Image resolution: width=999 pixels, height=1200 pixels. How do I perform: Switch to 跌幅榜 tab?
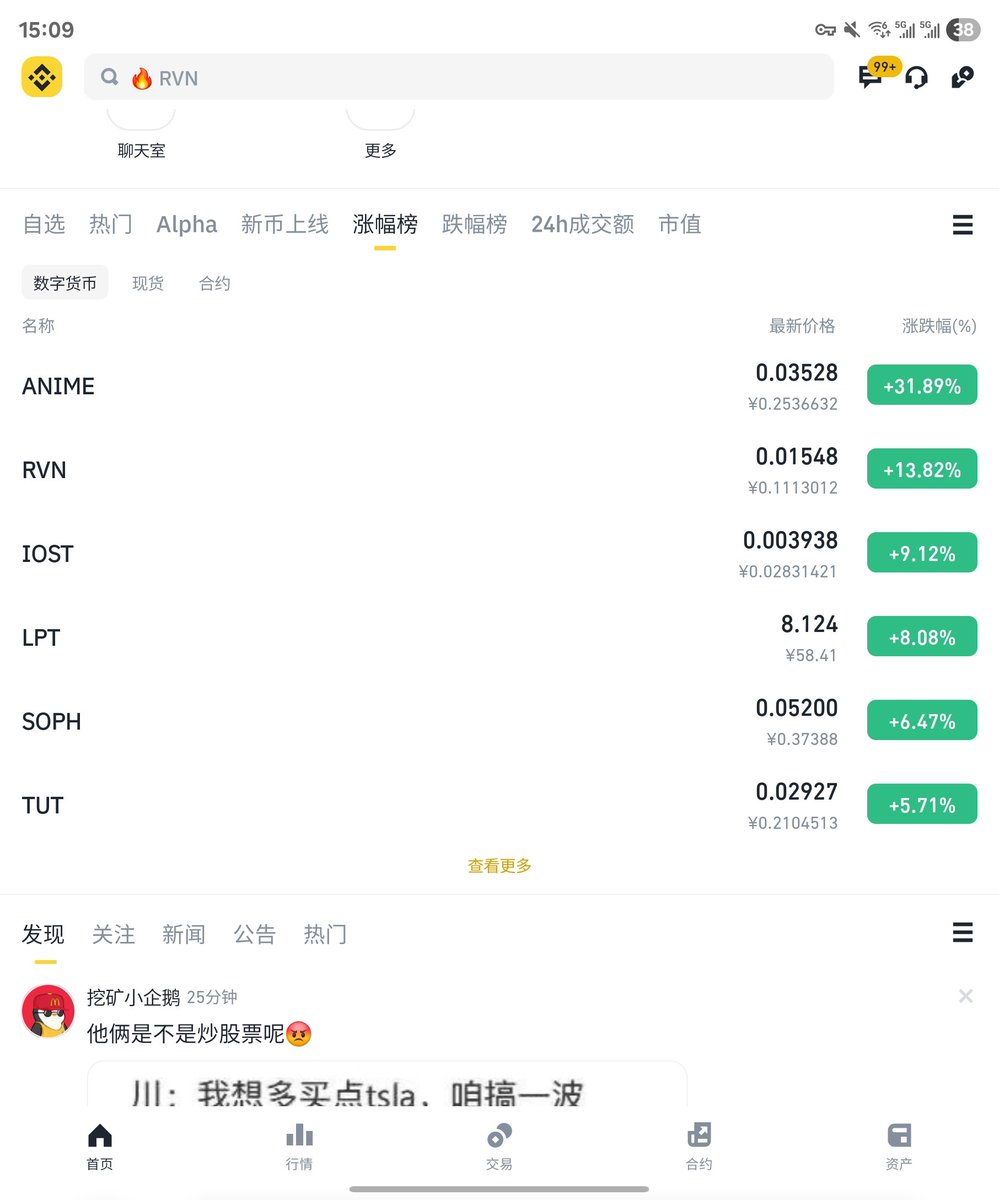(x=474, y=224)
